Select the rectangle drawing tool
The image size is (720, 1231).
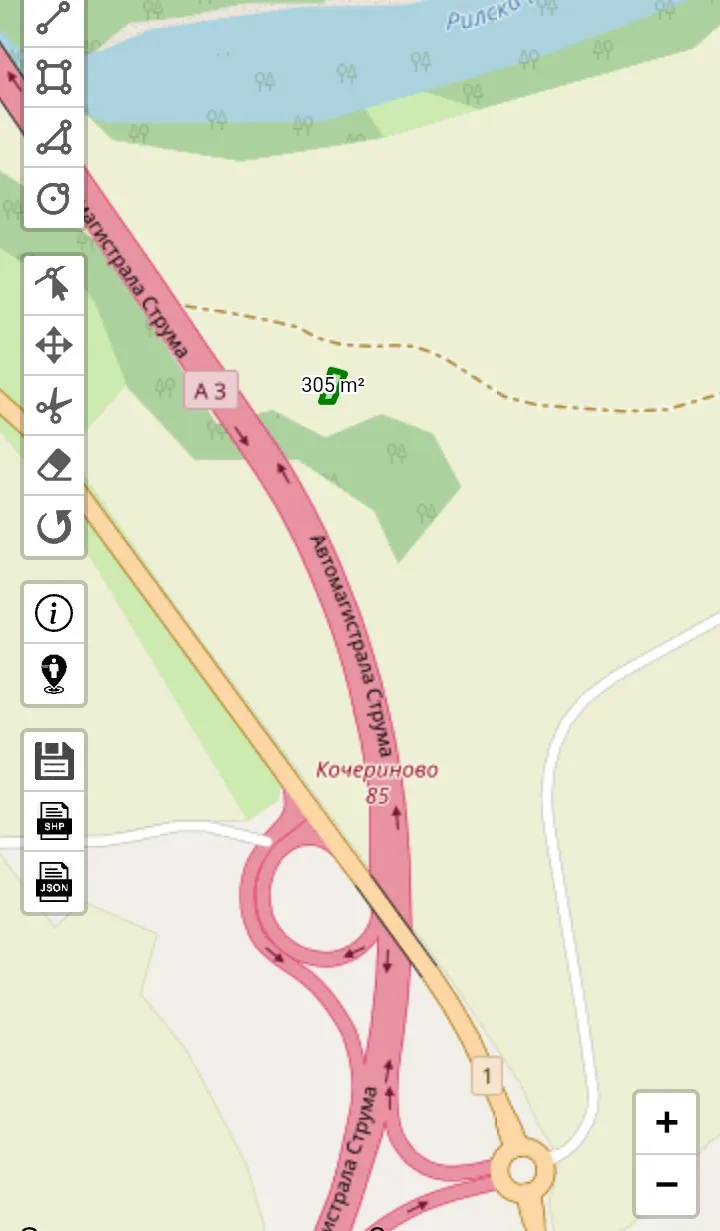[54, 77]
